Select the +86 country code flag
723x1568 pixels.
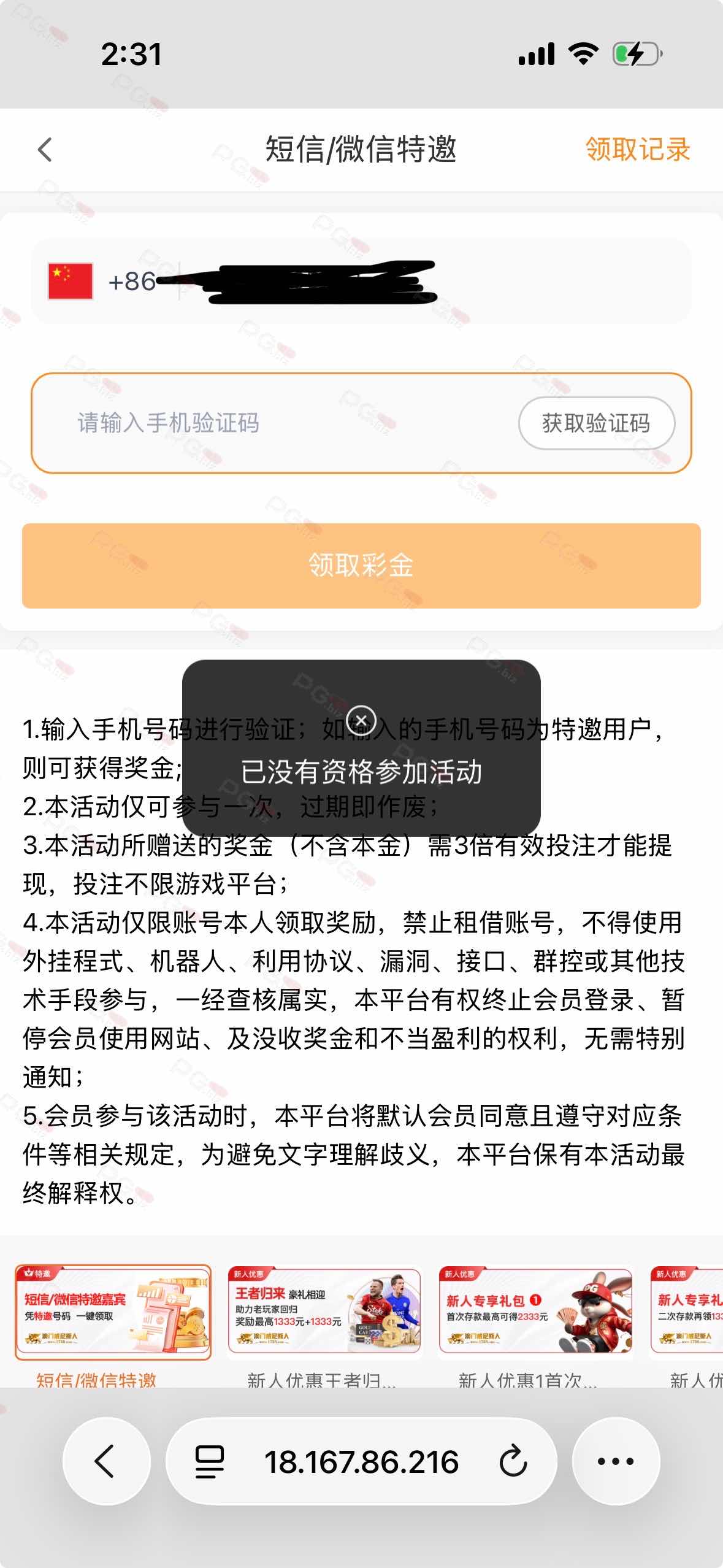coord(71,282)
